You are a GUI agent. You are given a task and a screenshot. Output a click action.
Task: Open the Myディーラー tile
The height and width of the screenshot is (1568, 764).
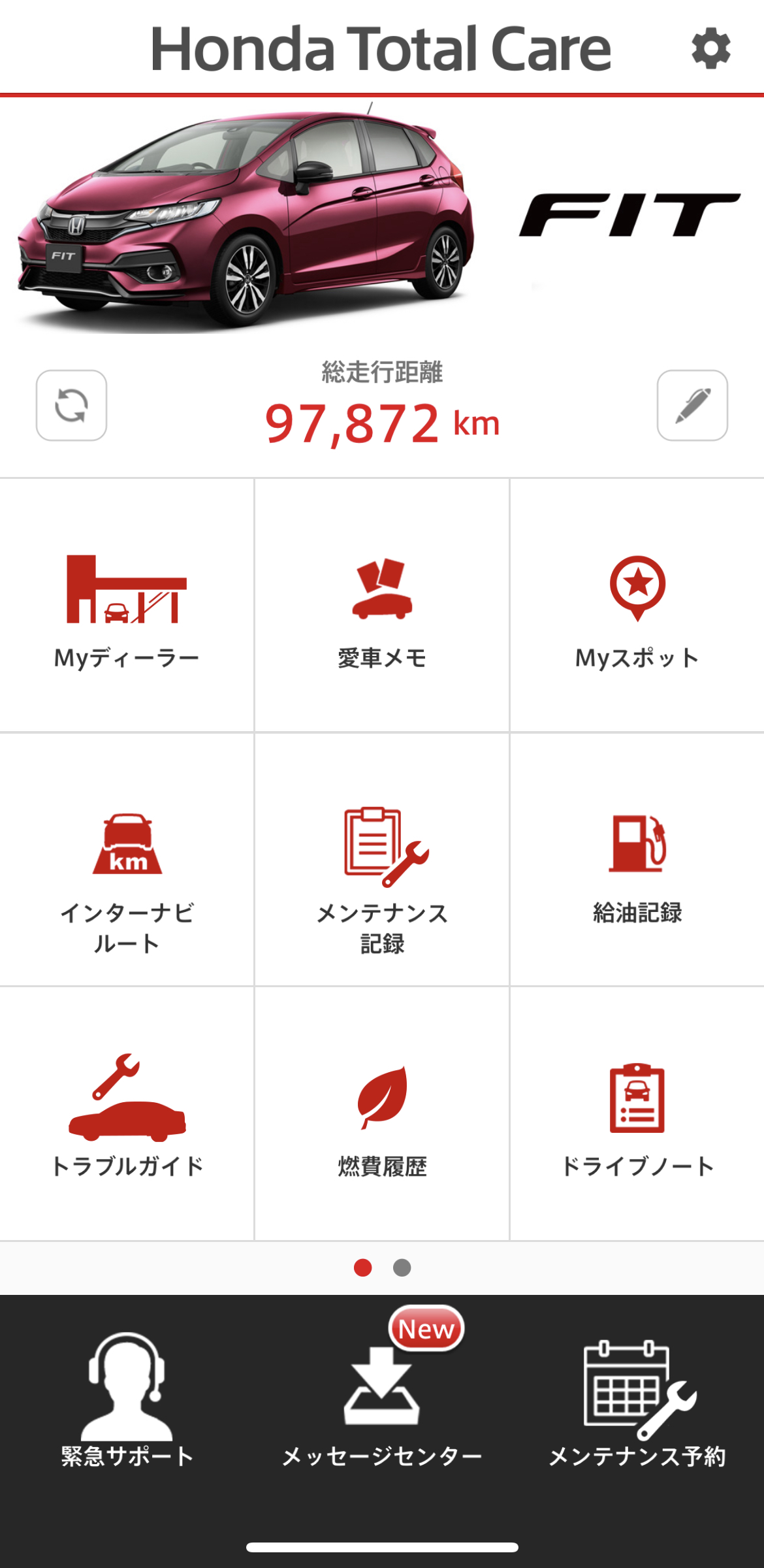[127, 606]
